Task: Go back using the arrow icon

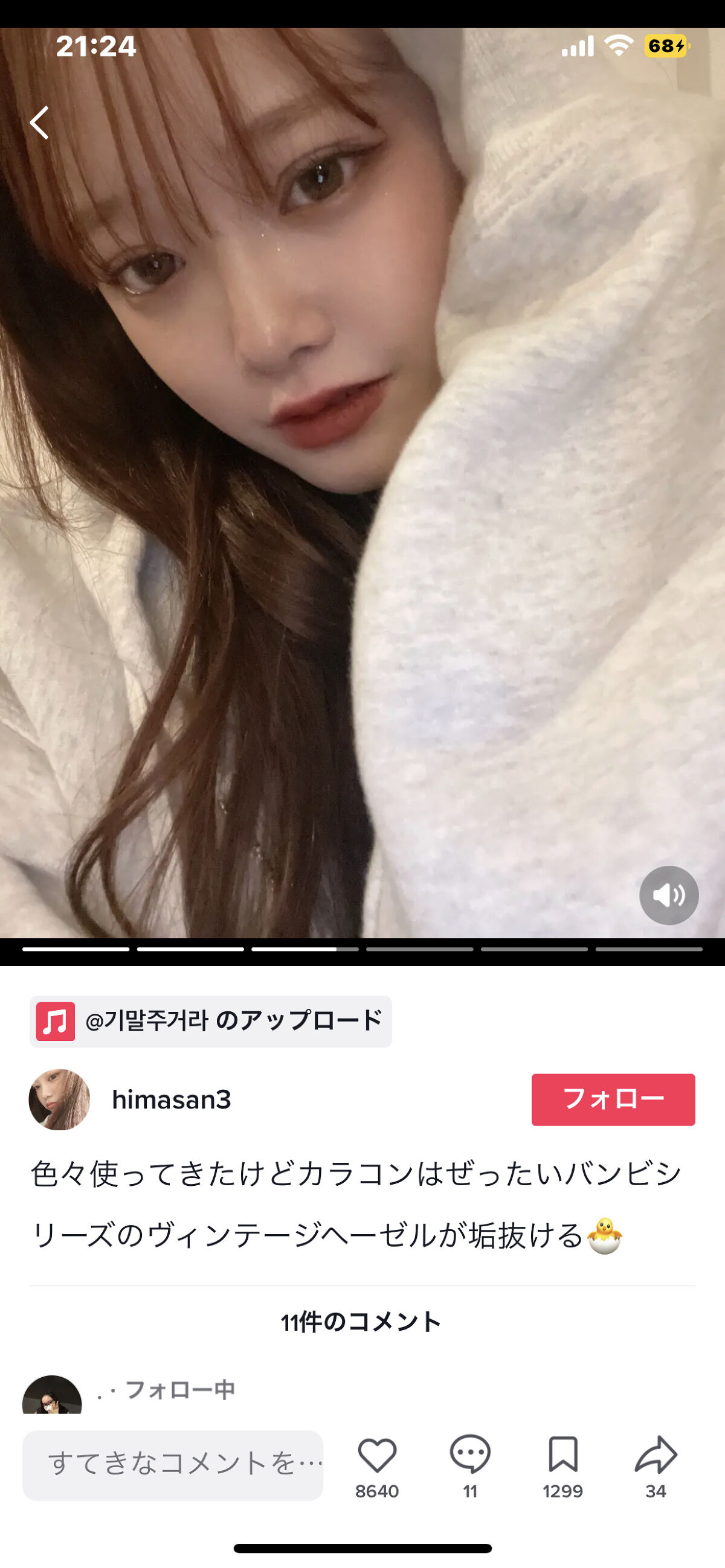Action: [x=40, y=123]
